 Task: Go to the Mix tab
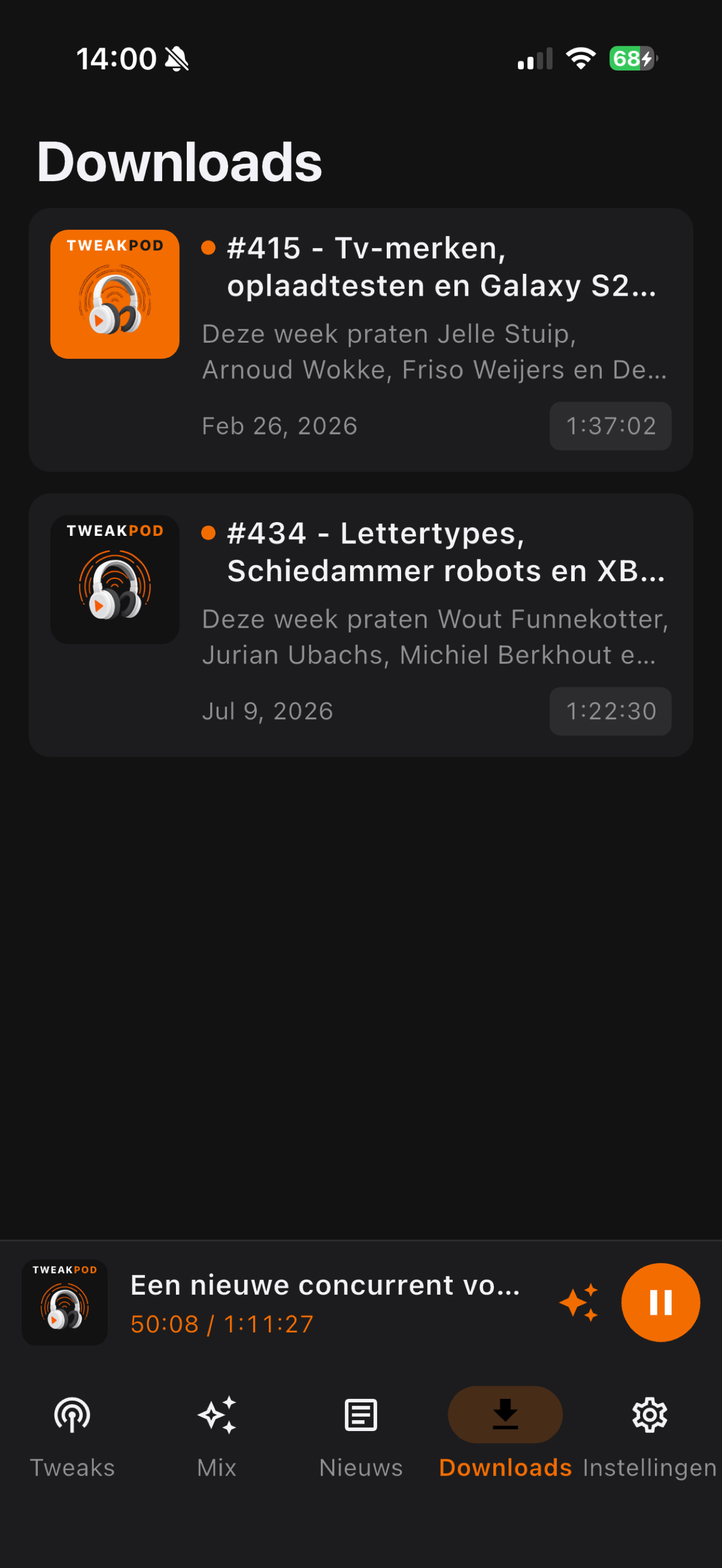[217, 1437]
